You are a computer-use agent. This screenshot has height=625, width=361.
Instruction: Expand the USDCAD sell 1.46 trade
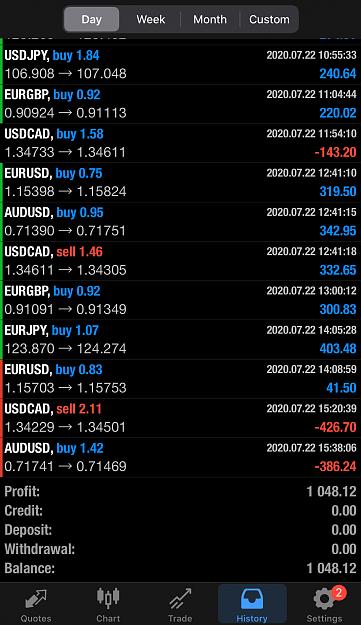pos(180,261)
